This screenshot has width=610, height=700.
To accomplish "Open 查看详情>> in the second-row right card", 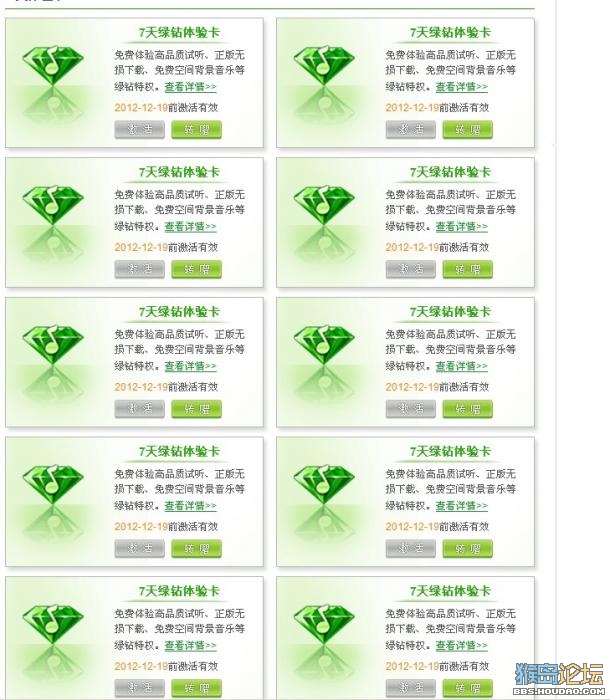I will tap(462, 227).
